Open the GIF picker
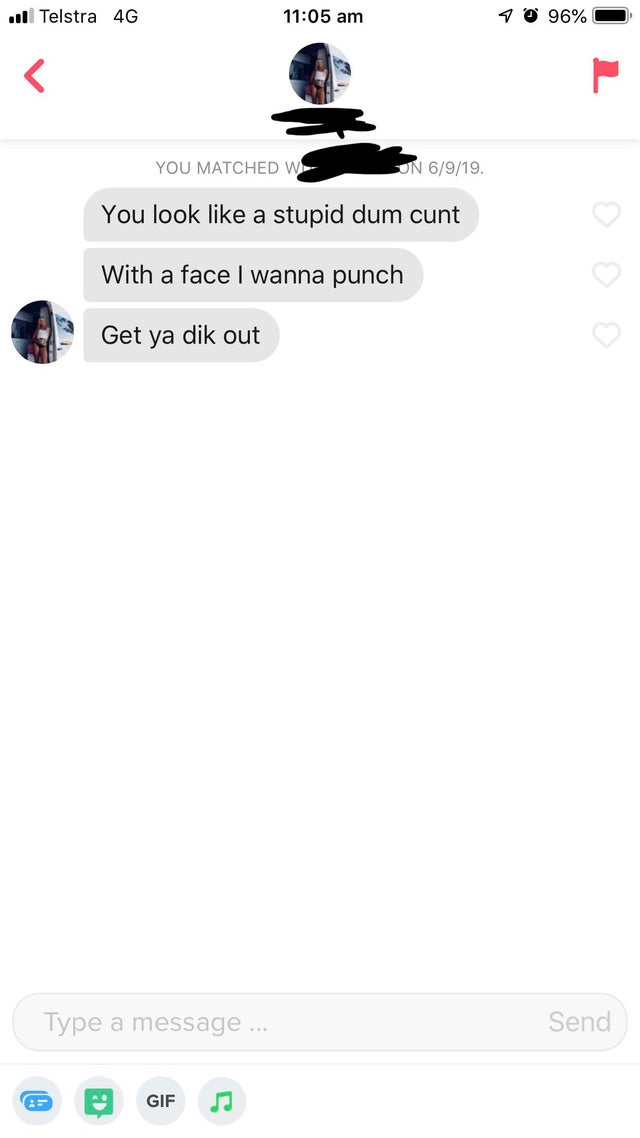640x1138 pixels. (x=160, y=1101)
